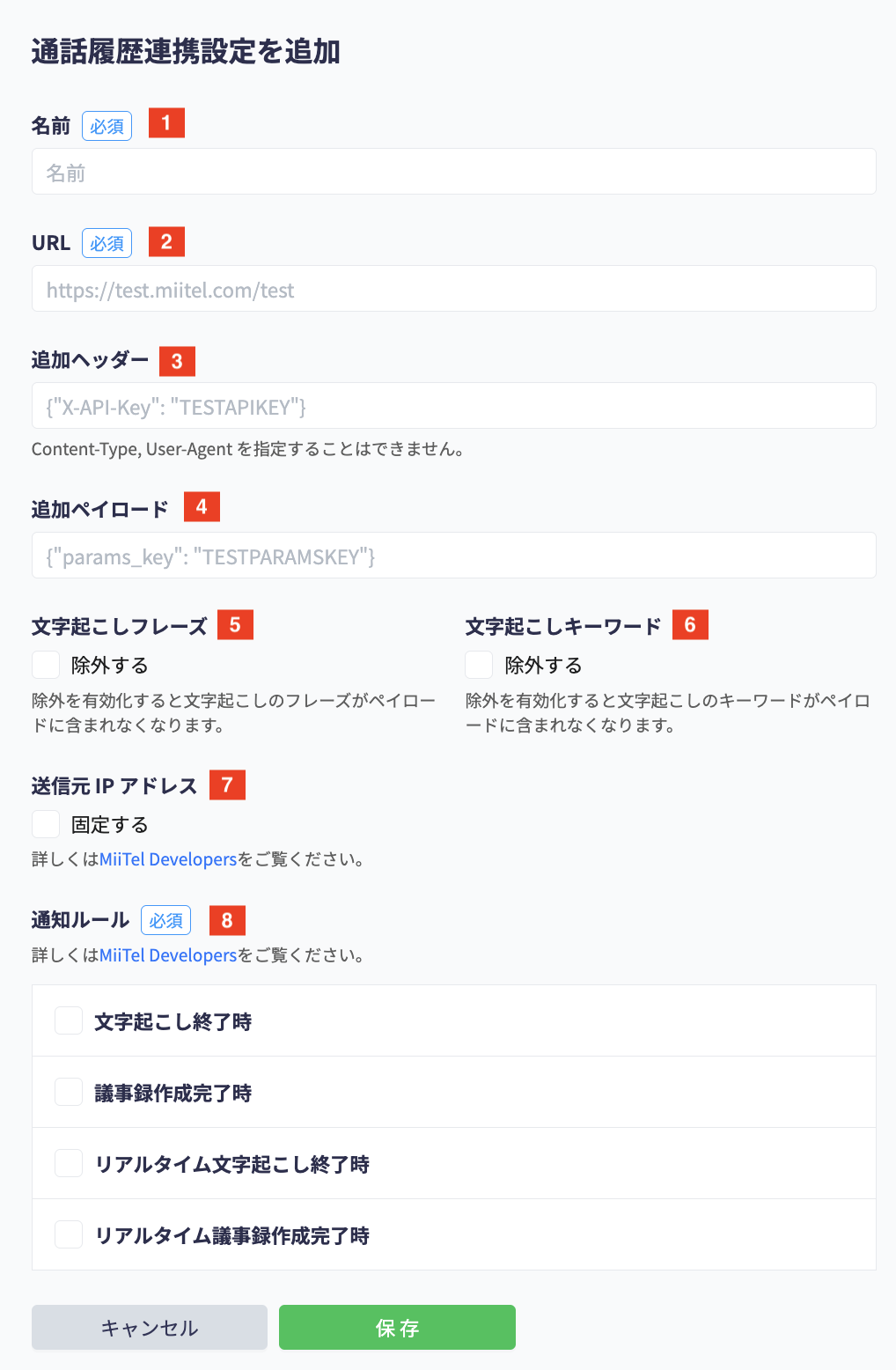The image size is (896, 1370).
Task: Select the 追加ペイロード payload field
Action: (x=453, y=556)
